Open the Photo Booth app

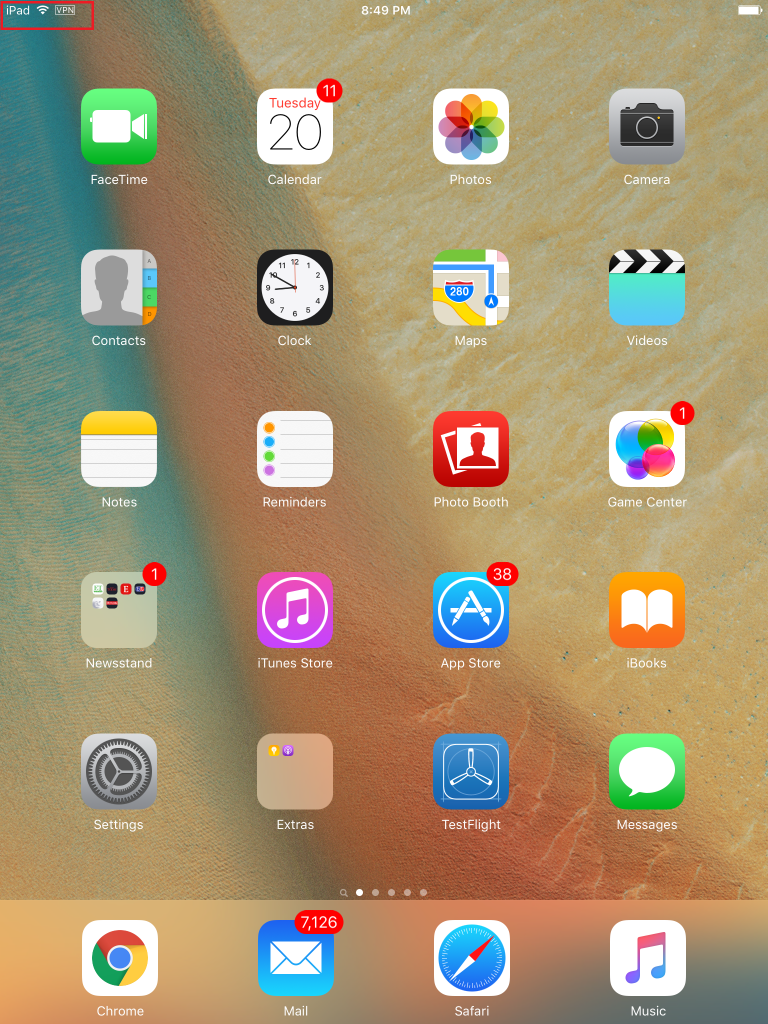pos(471,449)
